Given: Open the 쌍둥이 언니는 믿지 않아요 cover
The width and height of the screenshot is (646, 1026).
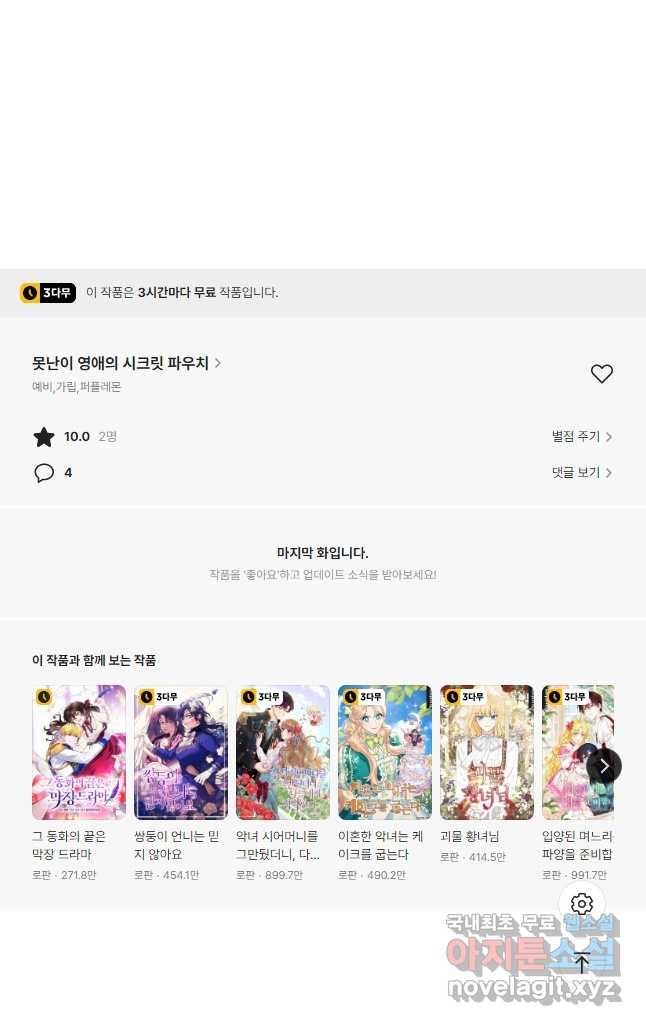Looking at the screenshot, I should click(181, 752).
